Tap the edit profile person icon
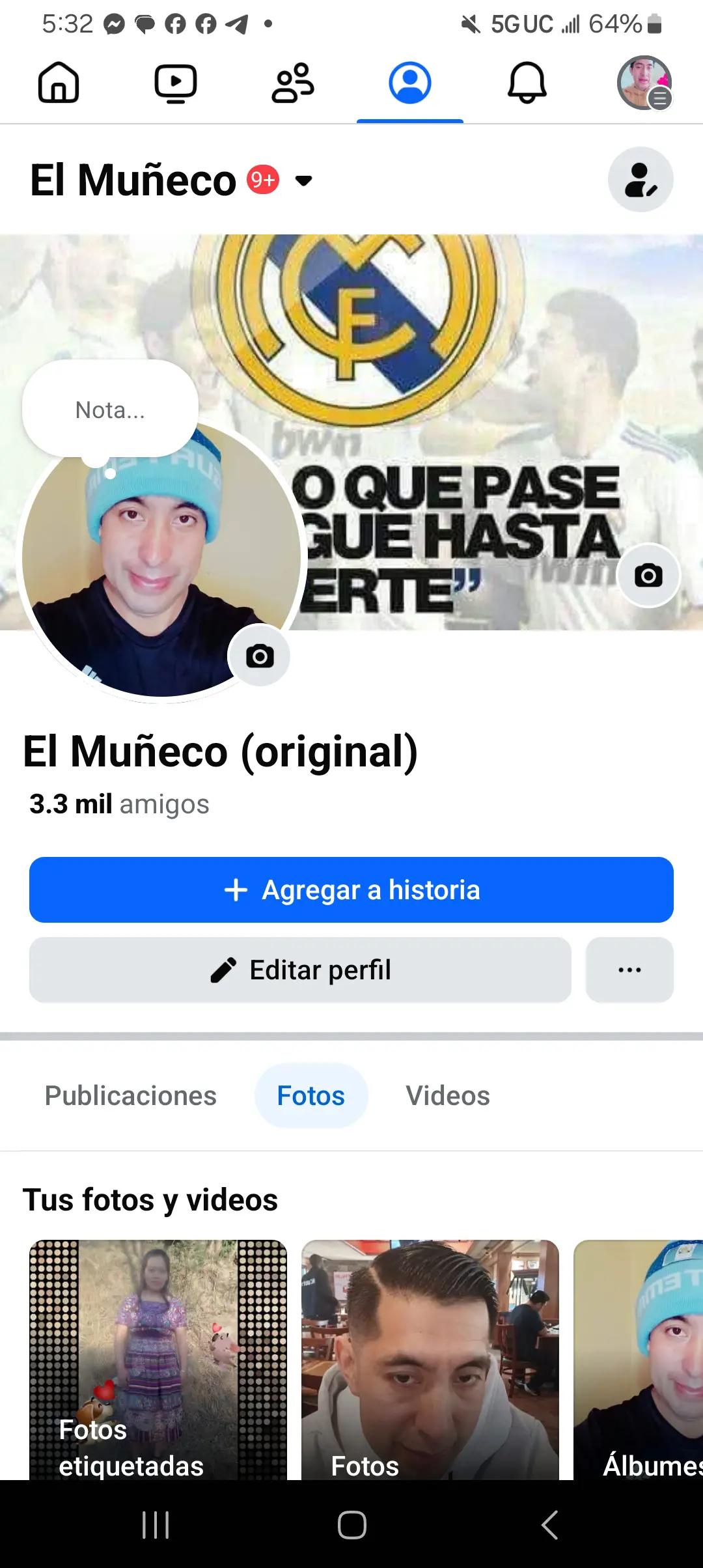The height and width of the screenshot is (1568, 703). point(641,180)
